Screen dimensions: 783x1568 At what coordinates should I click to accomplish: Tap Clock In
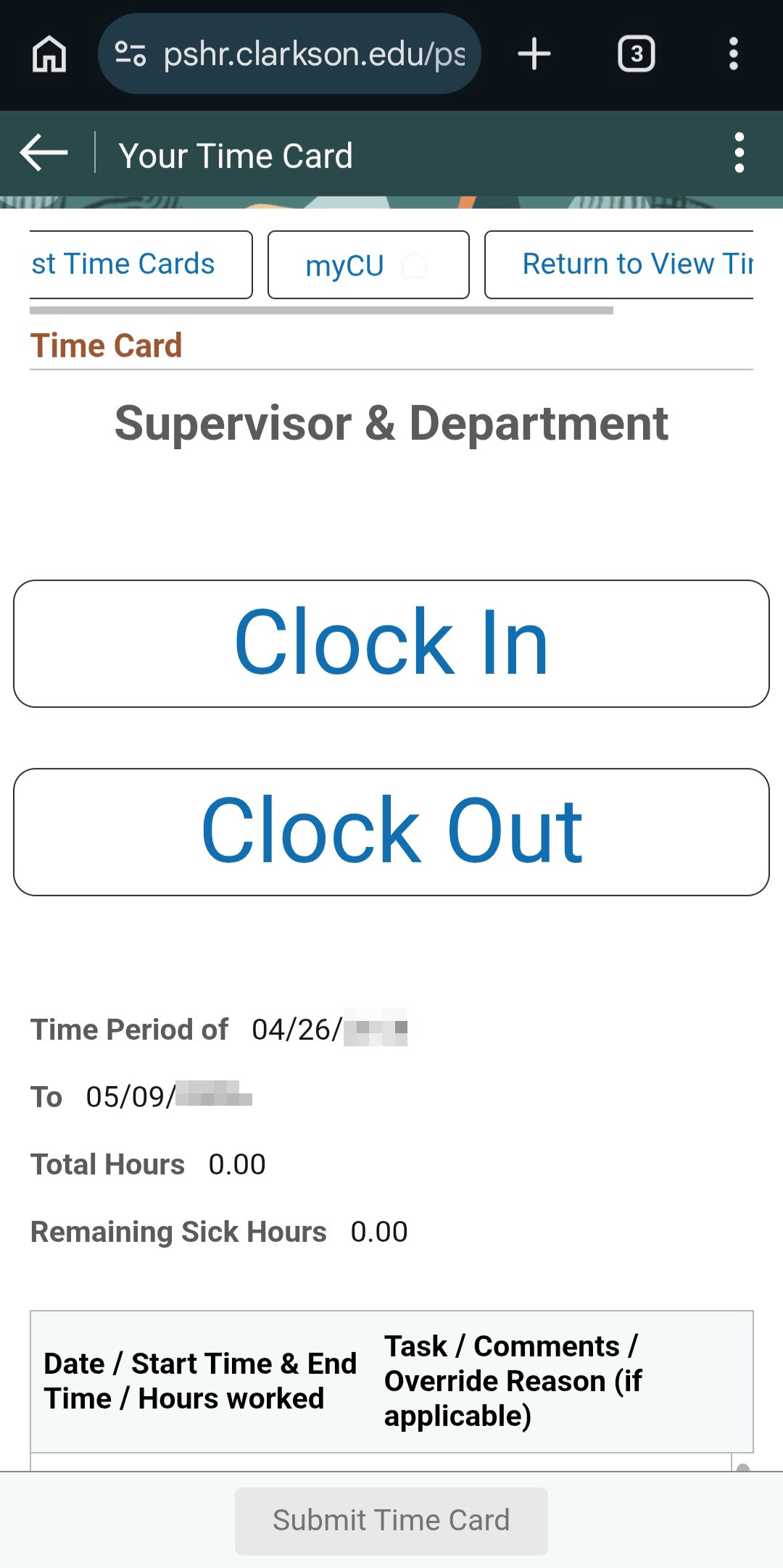[x=391, y=643]
